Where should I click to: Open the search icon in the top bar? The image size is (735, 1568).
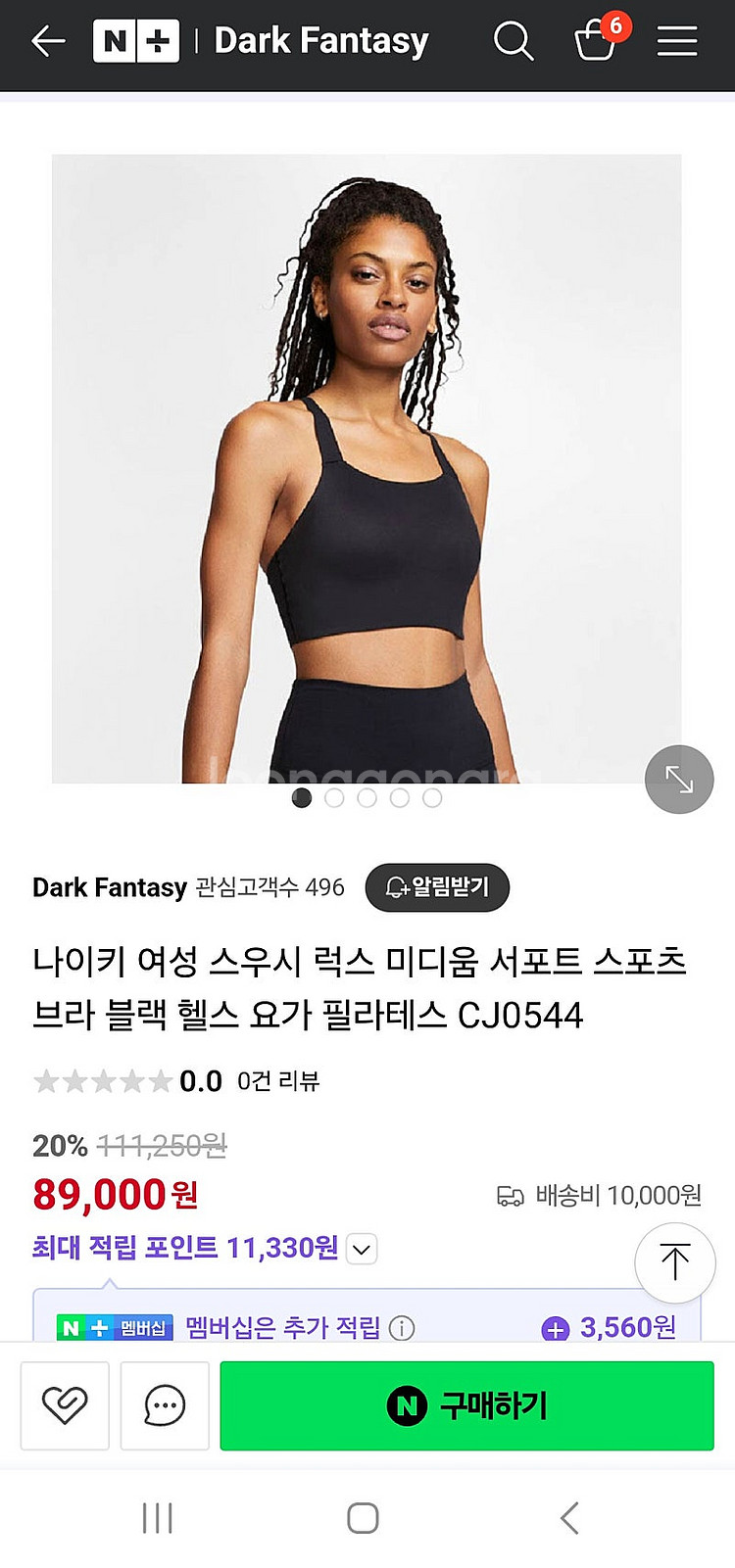pyautogui.click(x=514, y=41)
